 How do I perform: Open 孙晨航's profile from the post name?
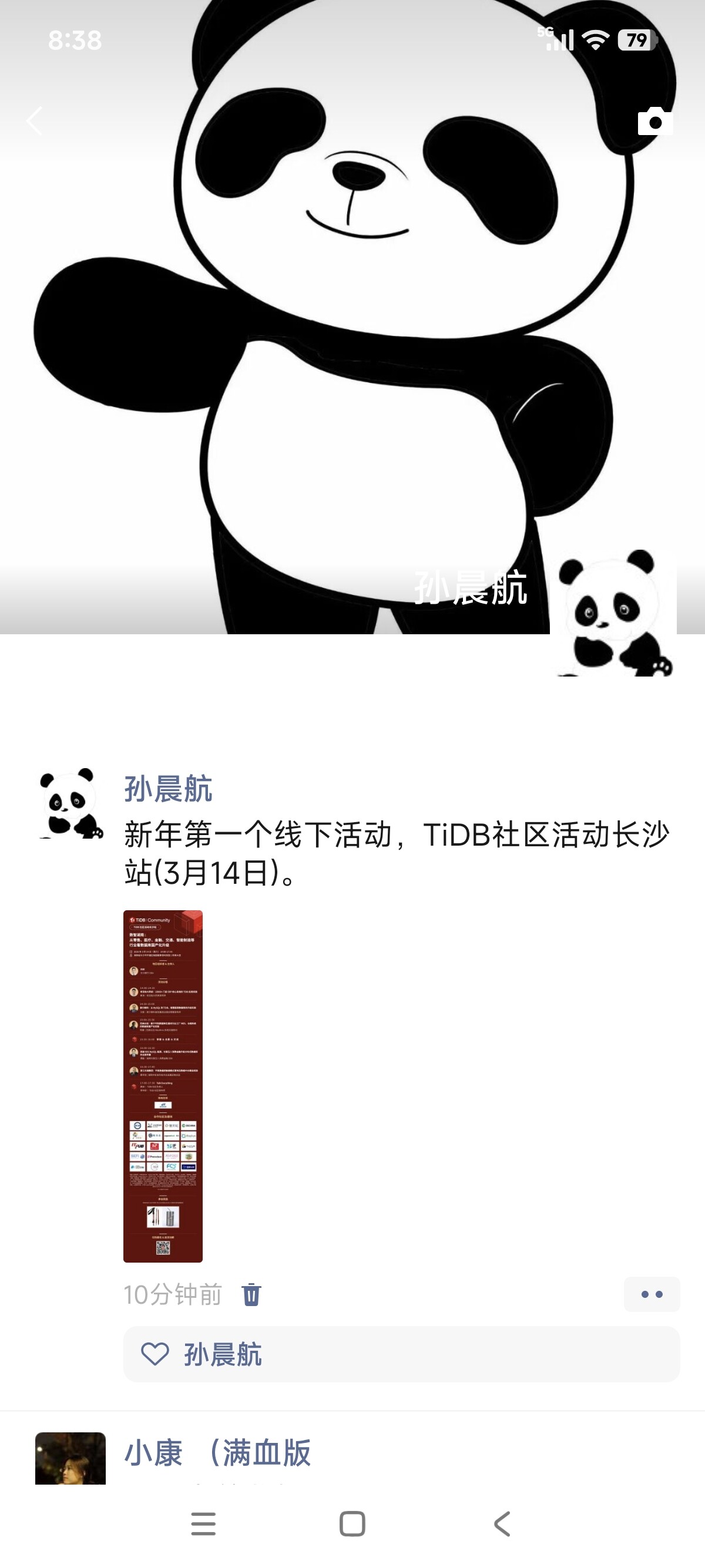[x=168, y=789]
